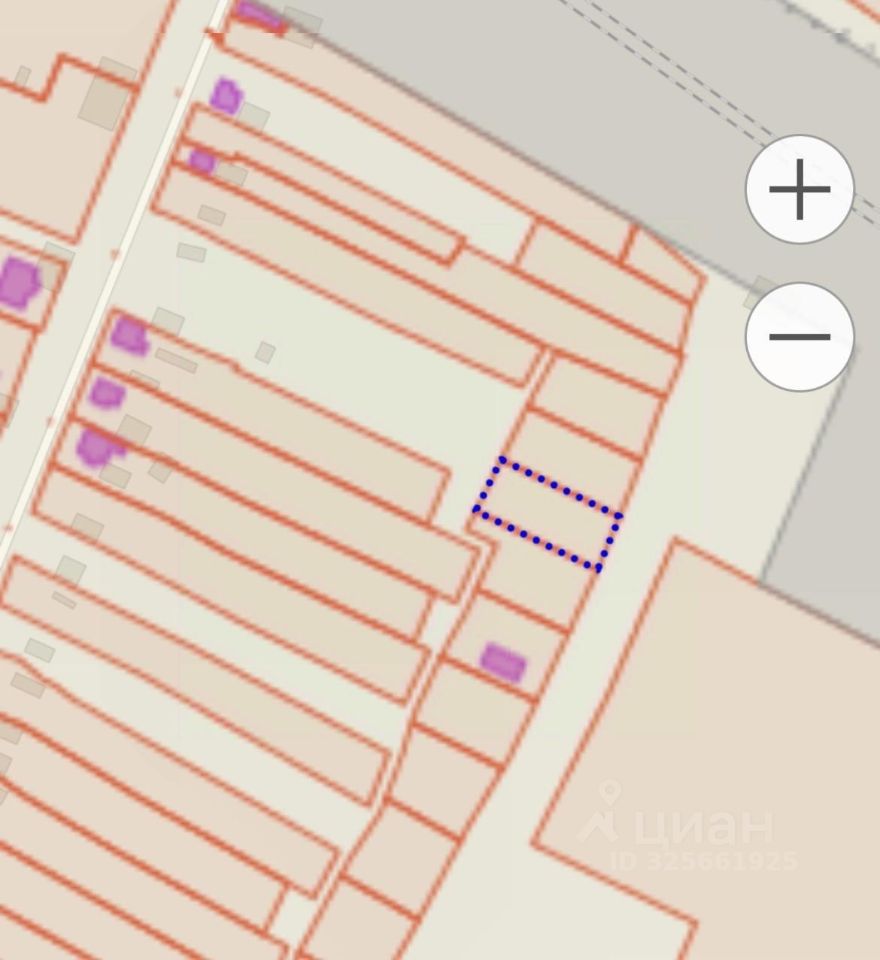Zoom out of the map
The height and width of the screenshot is (960, 880).
tap(799, 337)
